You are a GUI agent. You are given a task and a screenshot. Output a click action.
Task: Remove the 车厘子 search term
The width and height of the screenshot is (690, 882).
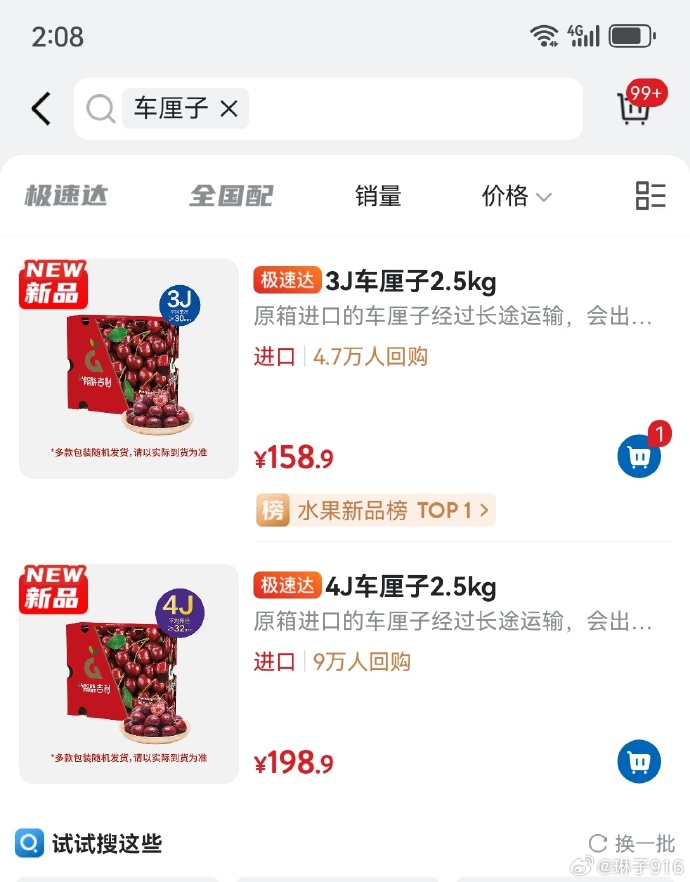point(229,109)
